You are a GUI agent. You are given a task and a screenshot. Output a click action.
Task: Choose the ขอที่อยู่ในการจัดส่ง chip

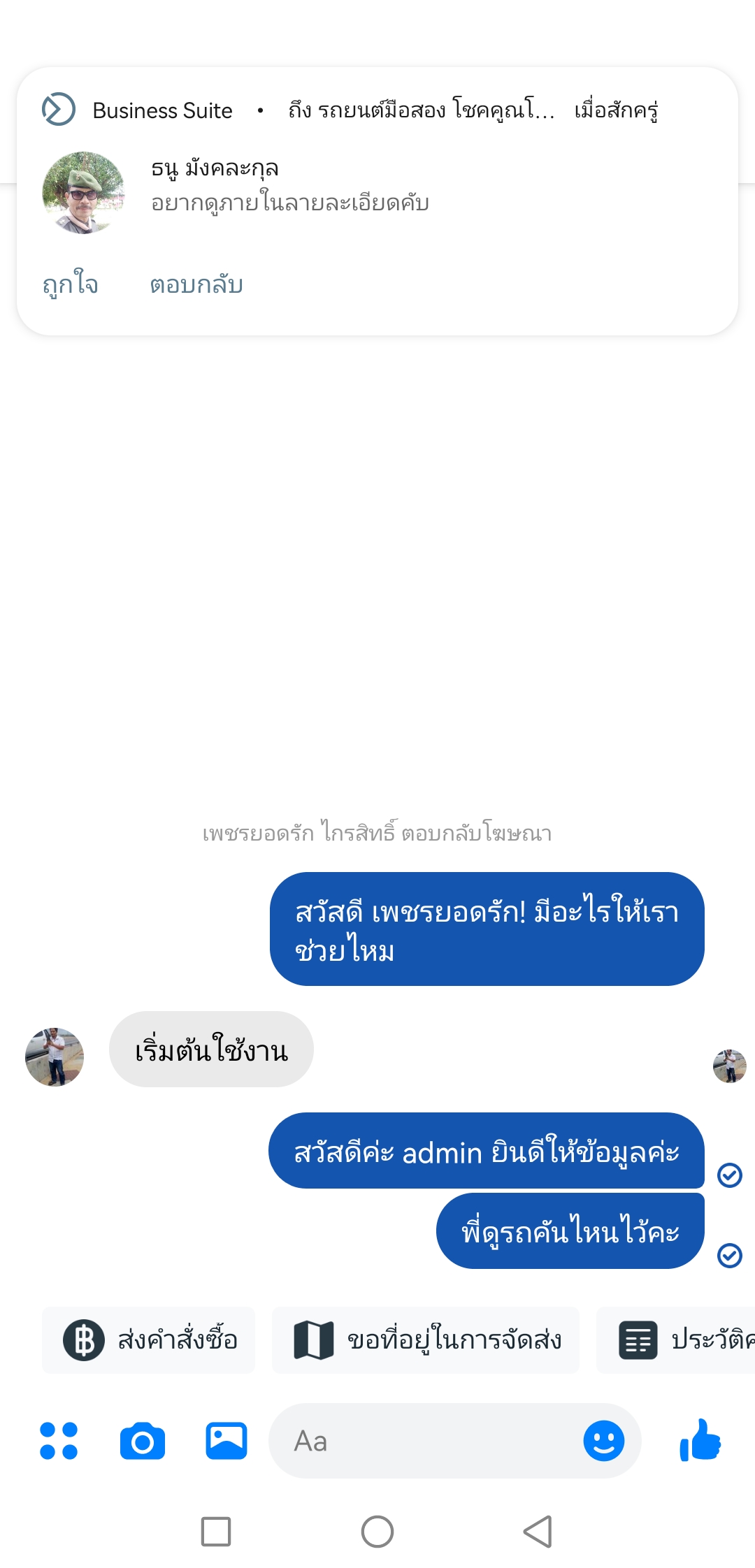426,1340
